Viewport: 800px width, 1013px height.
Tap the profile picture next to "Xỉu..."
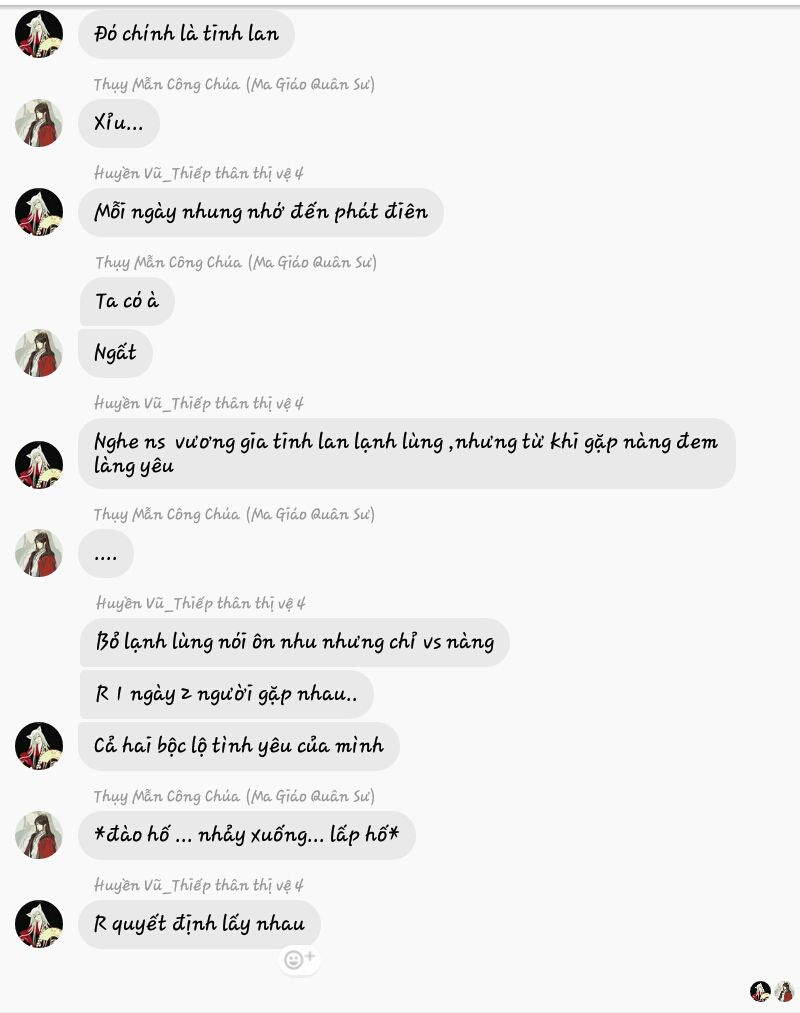click(x=39, y=123)
